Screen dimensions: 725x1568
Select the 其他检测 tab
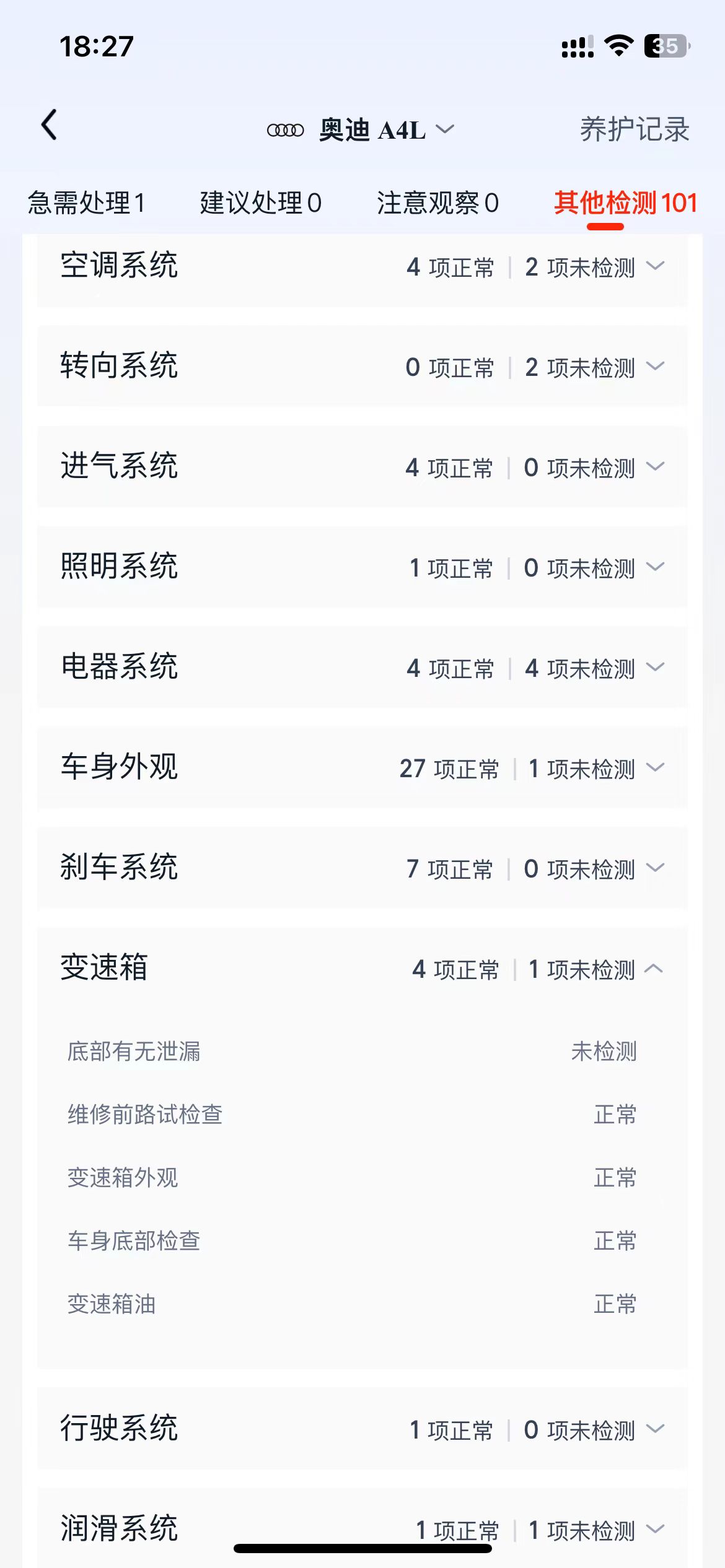(x=626, y=203)
